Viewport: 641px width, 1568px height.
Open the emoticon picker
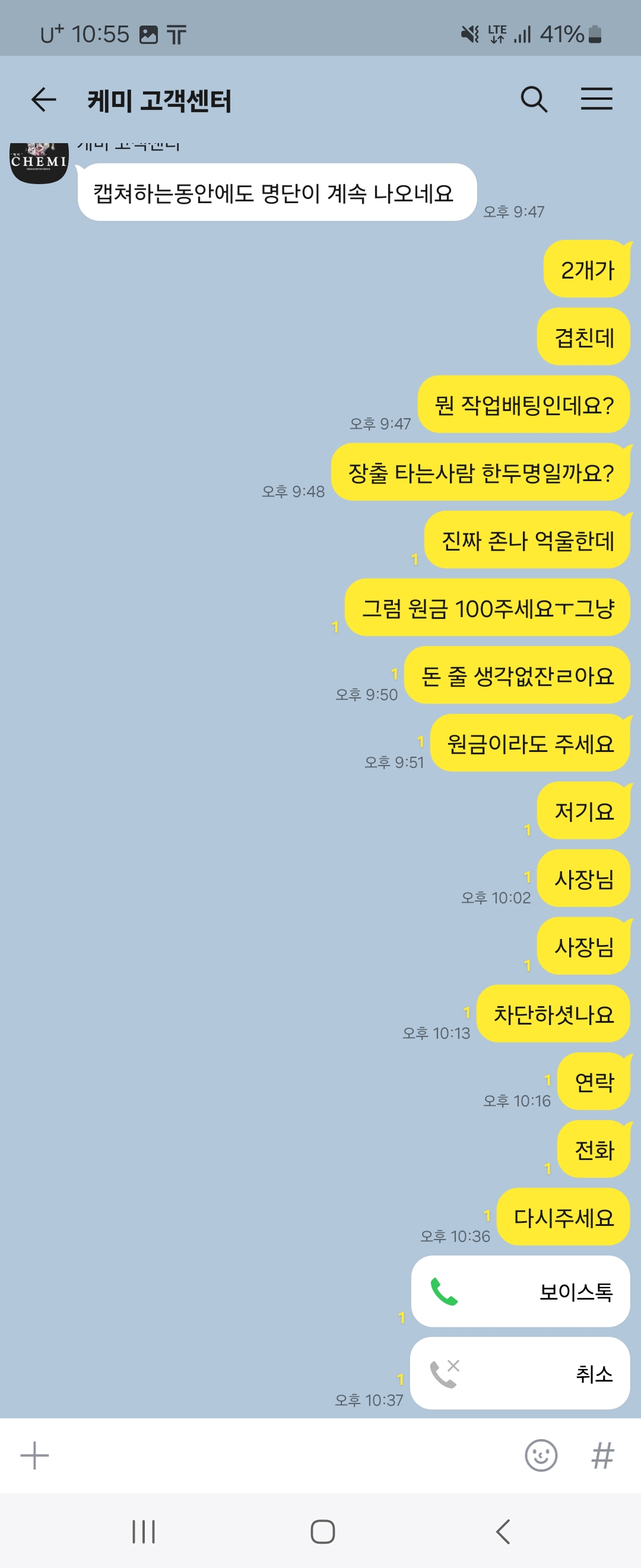pos(541,1455)
